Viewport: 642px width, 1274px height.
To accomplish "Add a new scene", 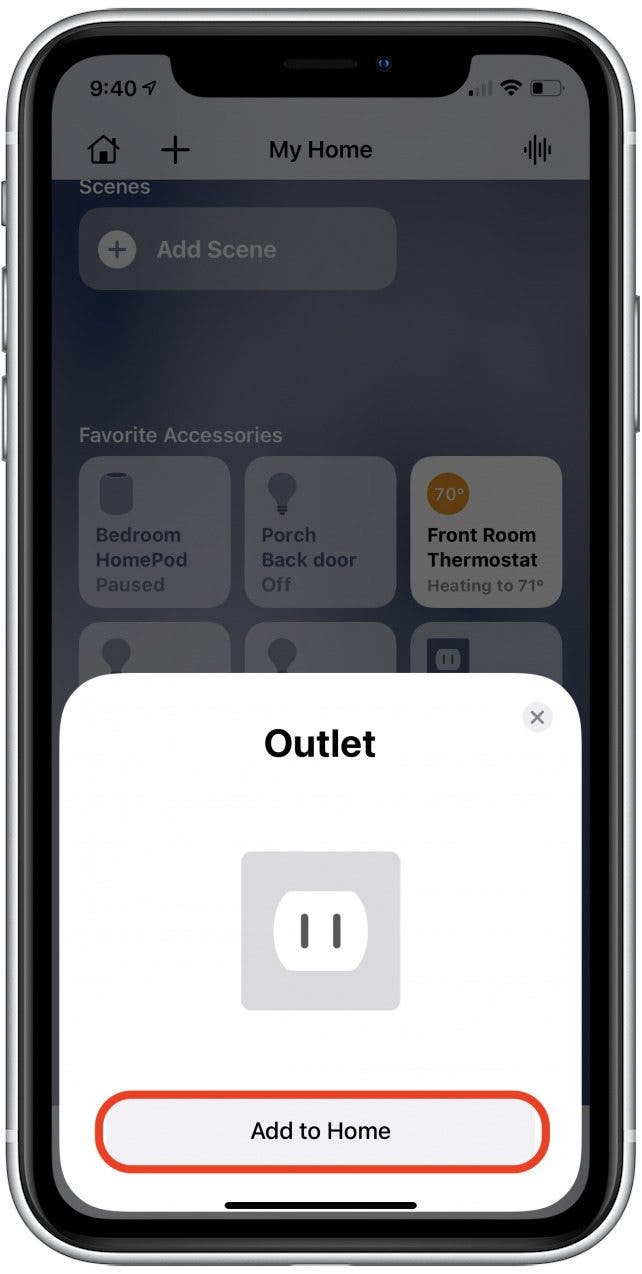I will (237, 249).
